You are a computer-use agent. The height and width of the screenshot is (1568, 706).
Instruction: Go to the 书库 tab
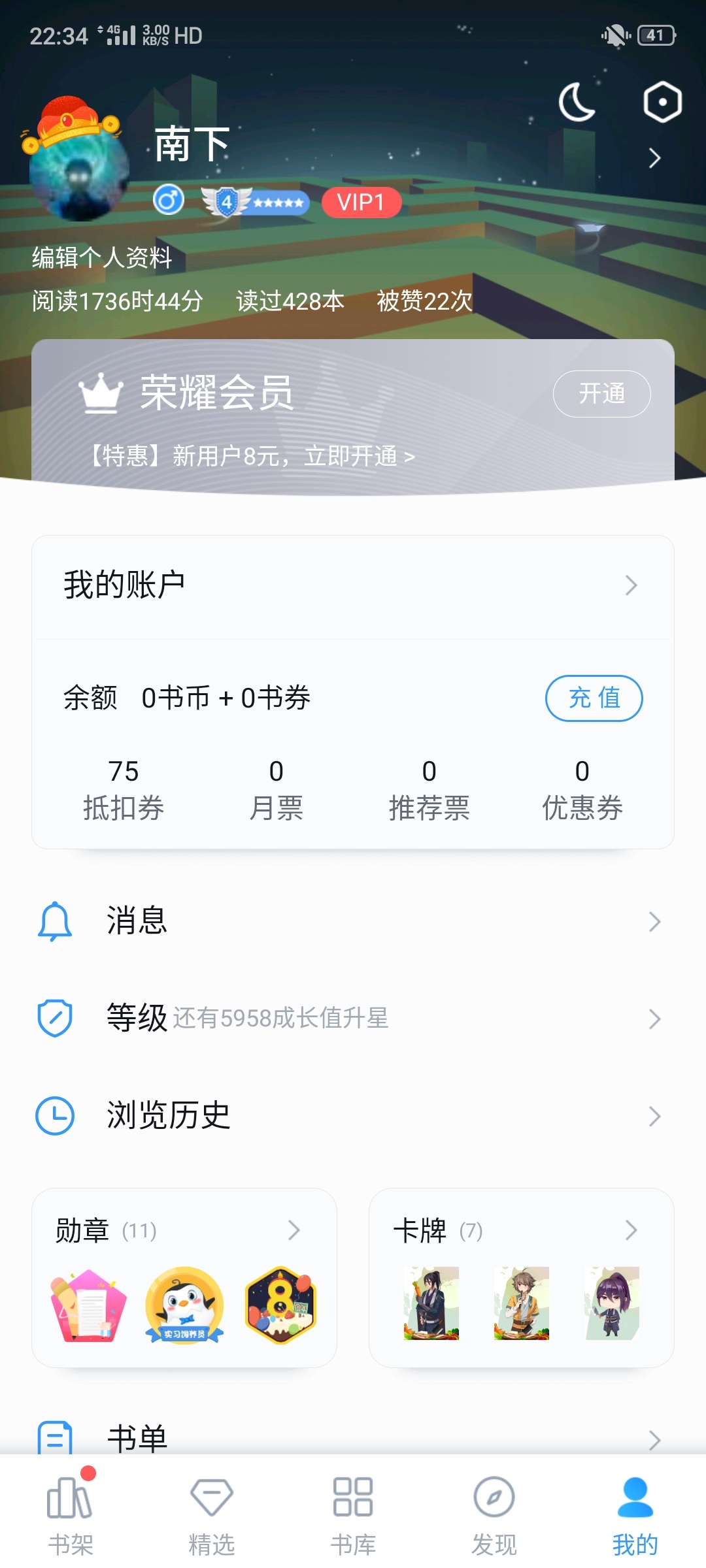click(x=353, y=1516)
